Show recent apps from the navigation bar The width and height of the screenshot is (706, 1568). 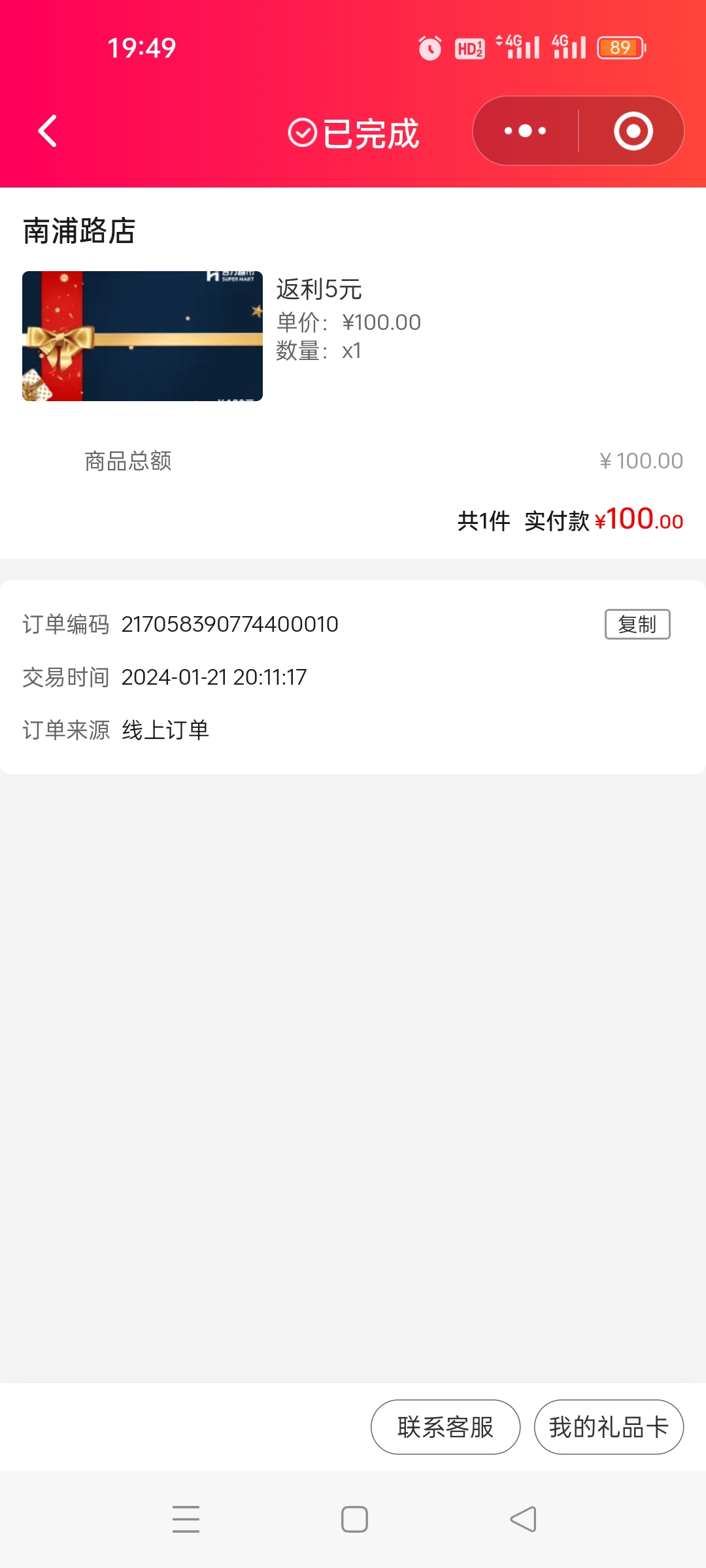[186, 1519]
